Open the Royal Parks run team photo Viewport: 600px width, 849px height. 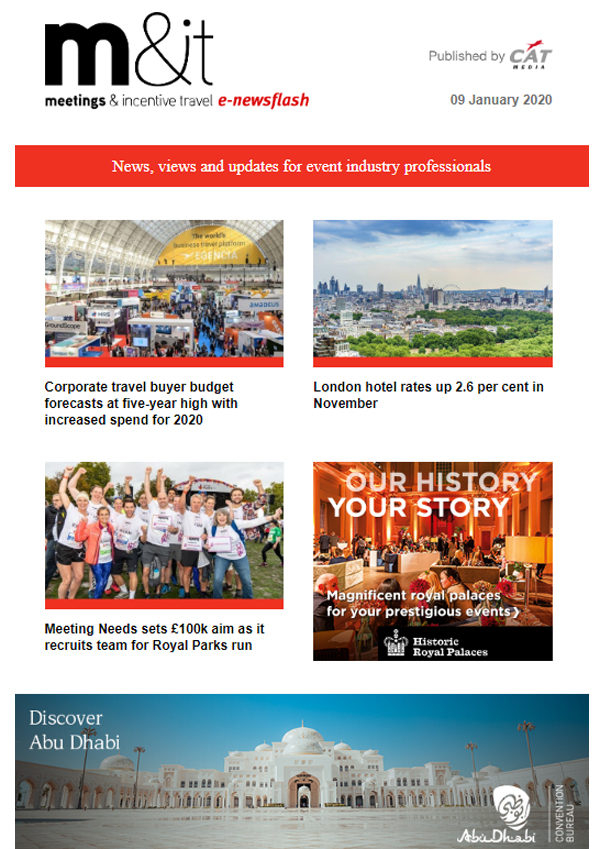(164, 531)
